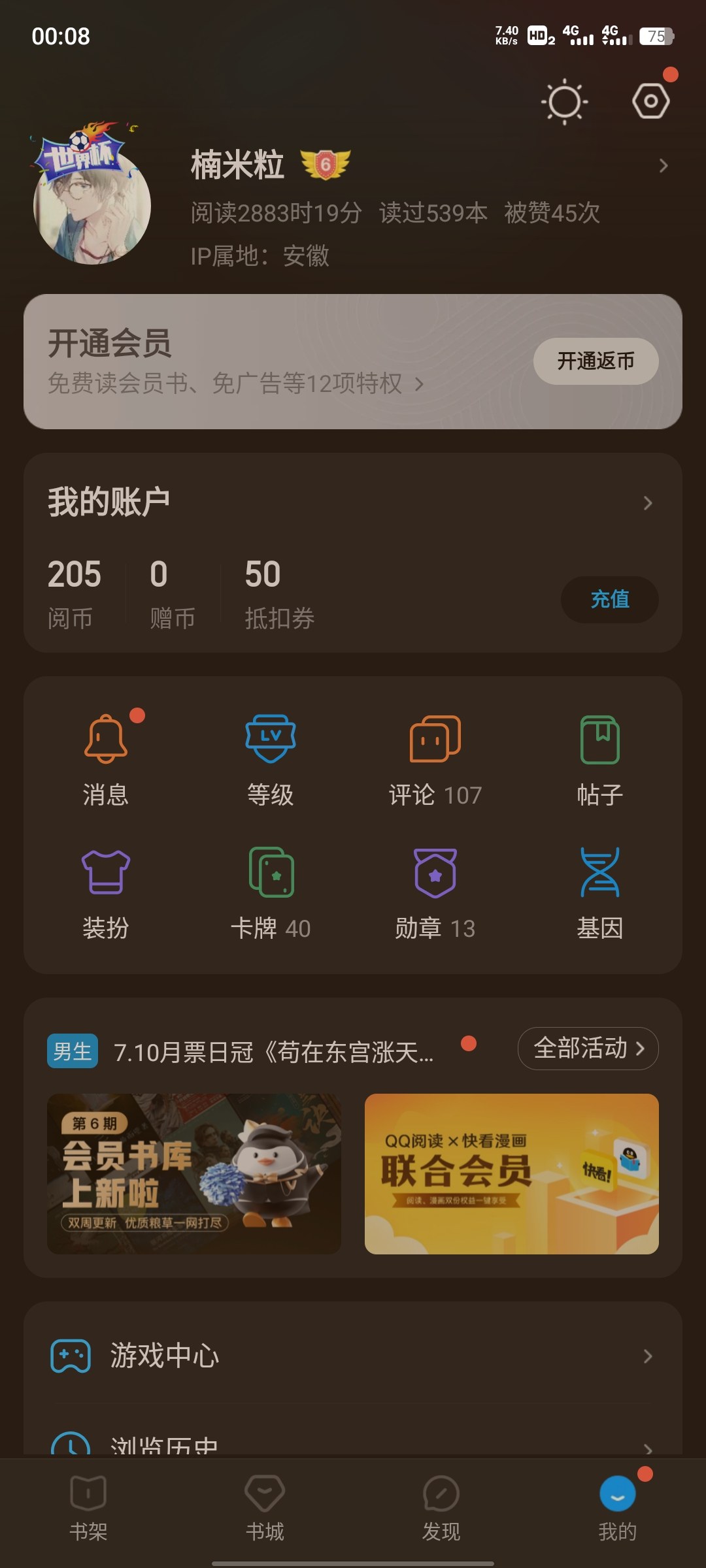The image size is (706, 1568).
Task: Open 我的账户 details
Action: point(353,502)
